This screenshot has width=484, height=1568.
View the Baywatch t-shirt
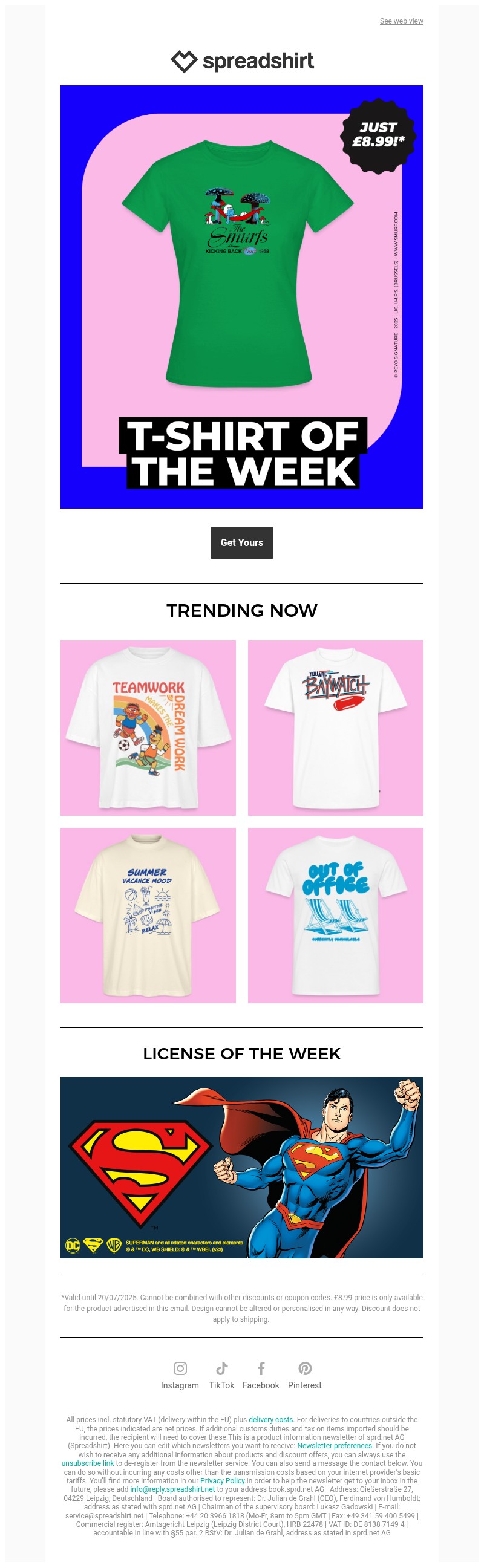[x=335, y=727]
